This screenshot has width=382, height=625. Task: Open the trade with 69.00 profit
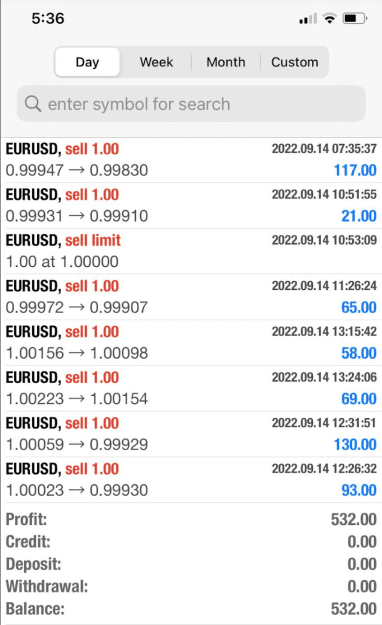point(191,389)
